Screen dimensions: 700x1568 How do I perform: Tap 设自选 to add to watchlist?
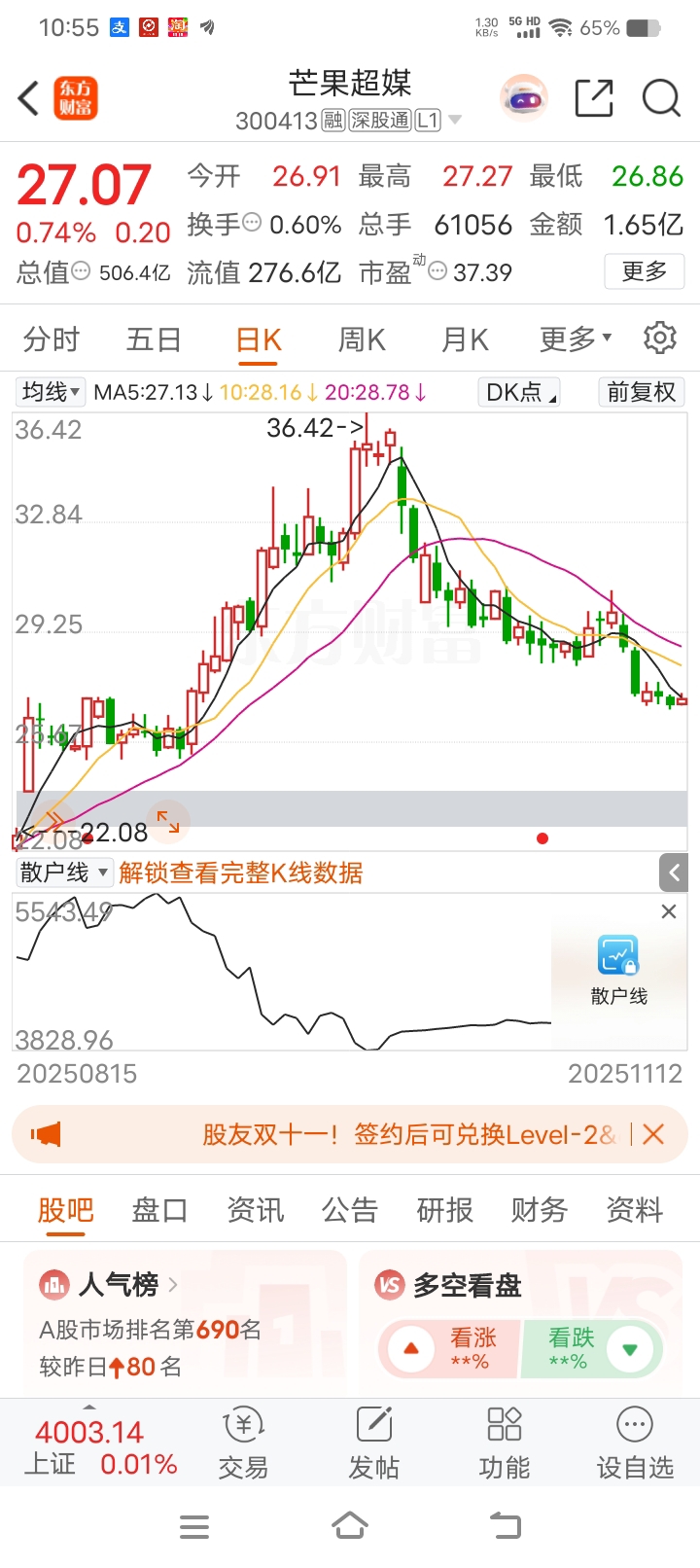pyautogui.click(x=635, y=1444)
